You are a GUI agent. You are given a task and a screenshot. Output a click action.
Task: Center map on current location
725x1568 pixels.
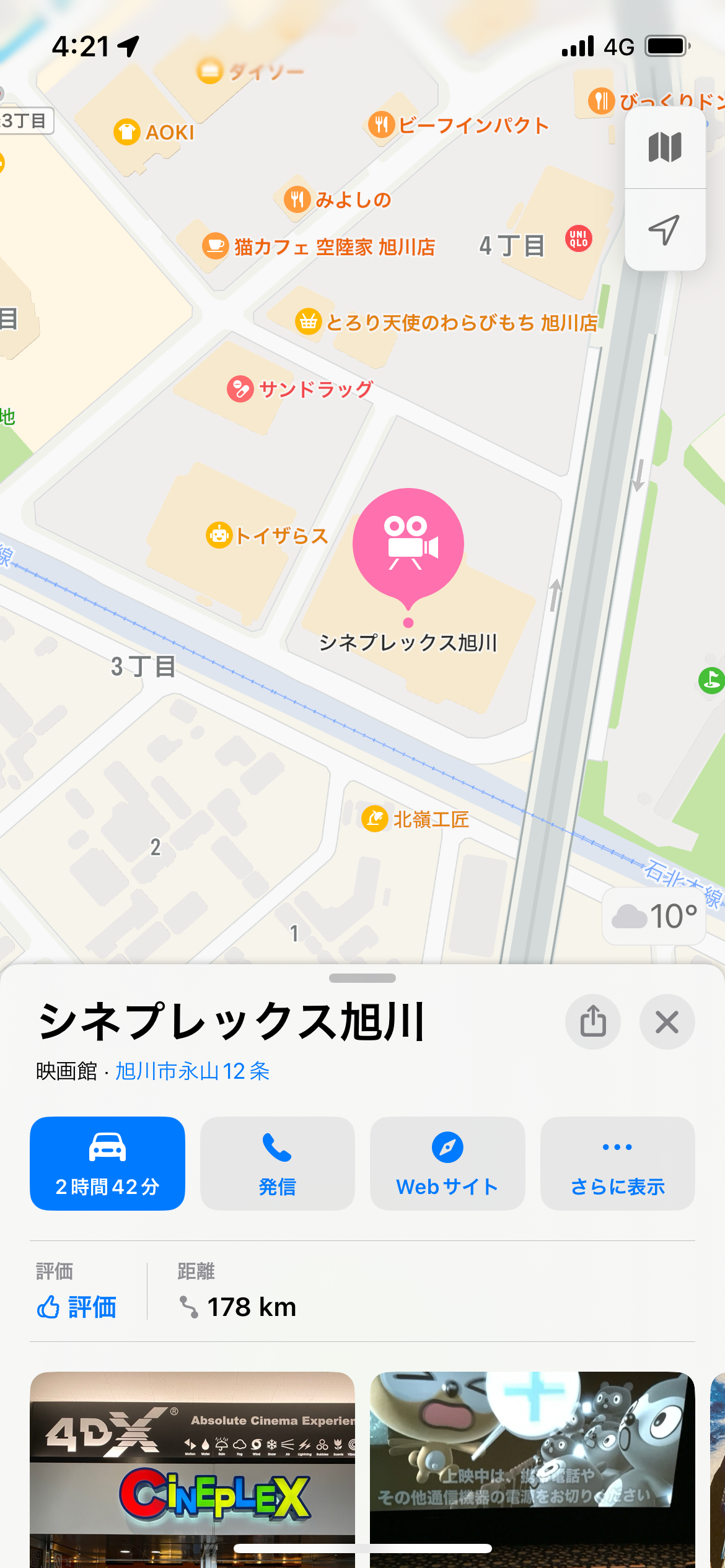tap(664, 230)
